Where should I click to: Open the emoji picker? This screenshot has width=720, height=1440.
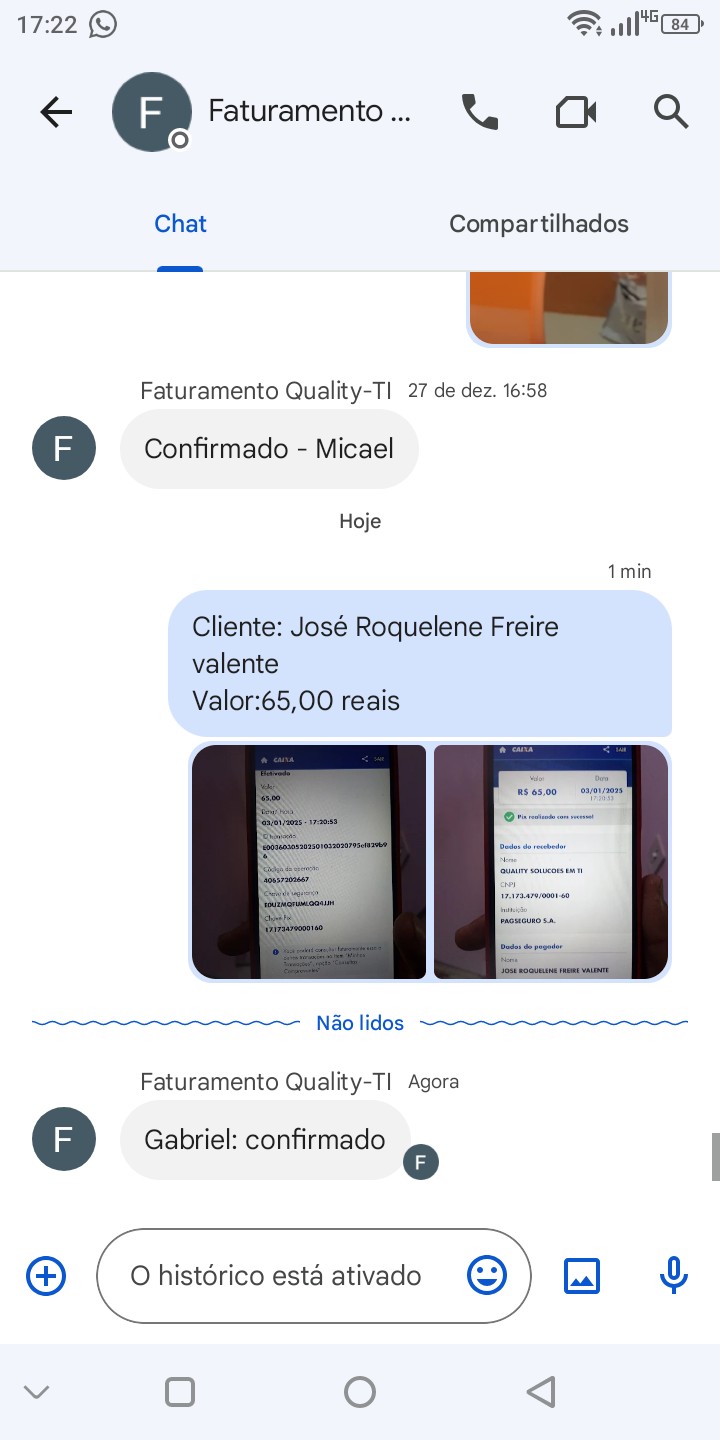[487, 1276]
